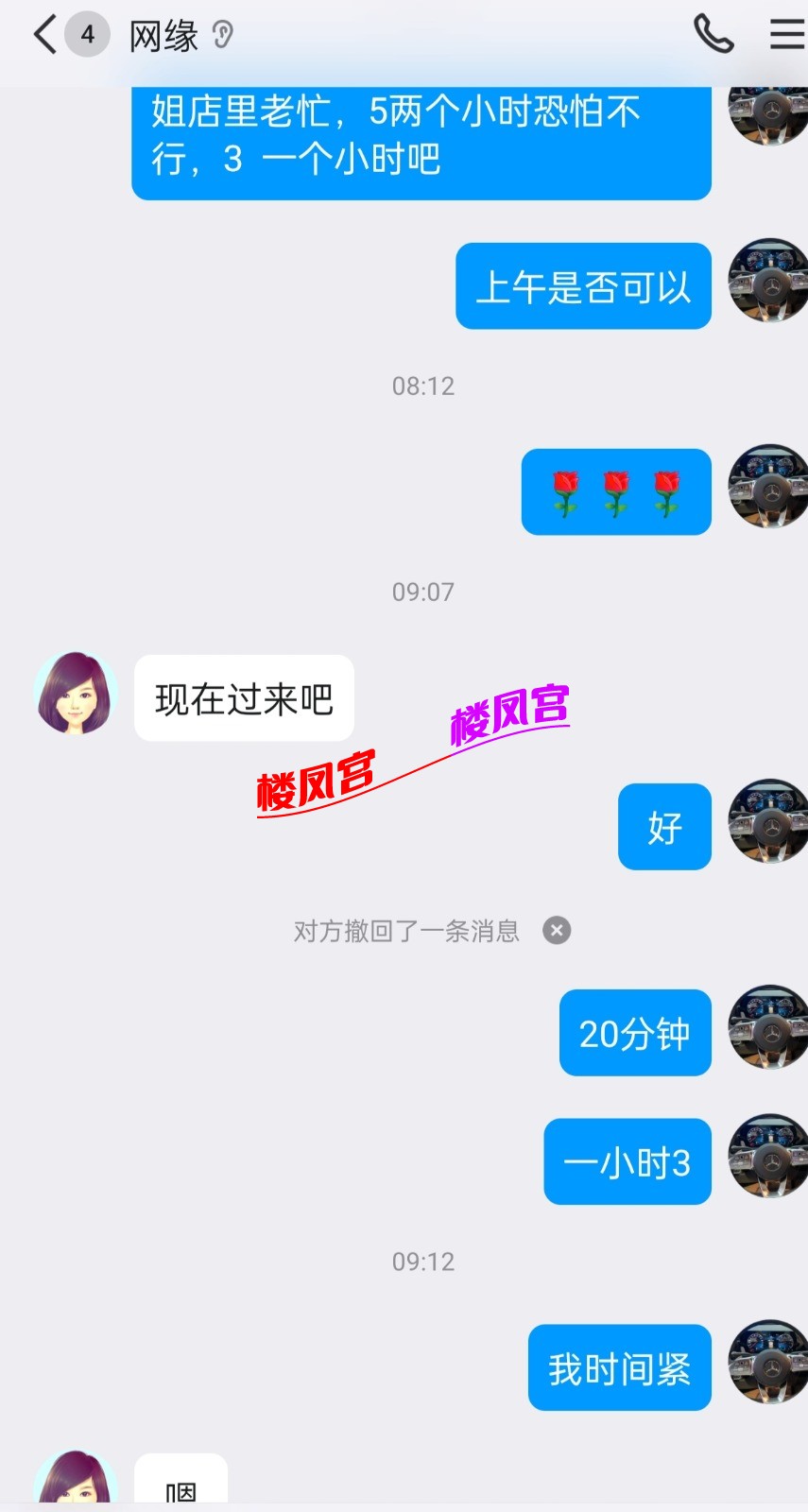Open contact's avatar beside 现在过来吧

[76, 694]
